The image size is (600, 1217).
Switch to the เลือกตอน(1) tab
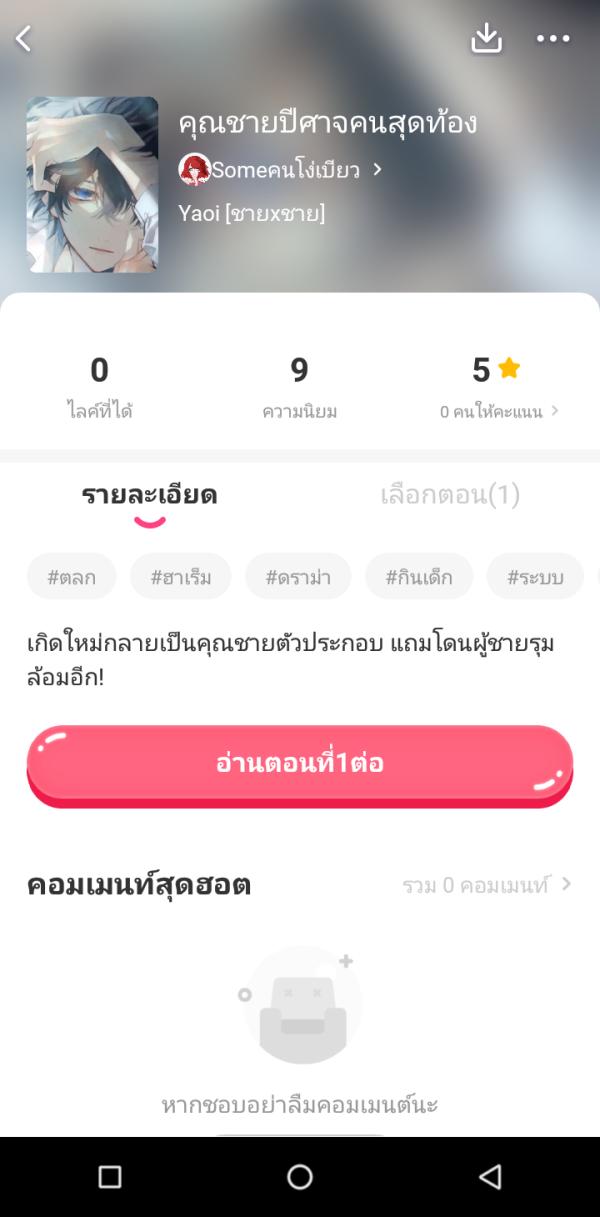[x=450, y=495]
